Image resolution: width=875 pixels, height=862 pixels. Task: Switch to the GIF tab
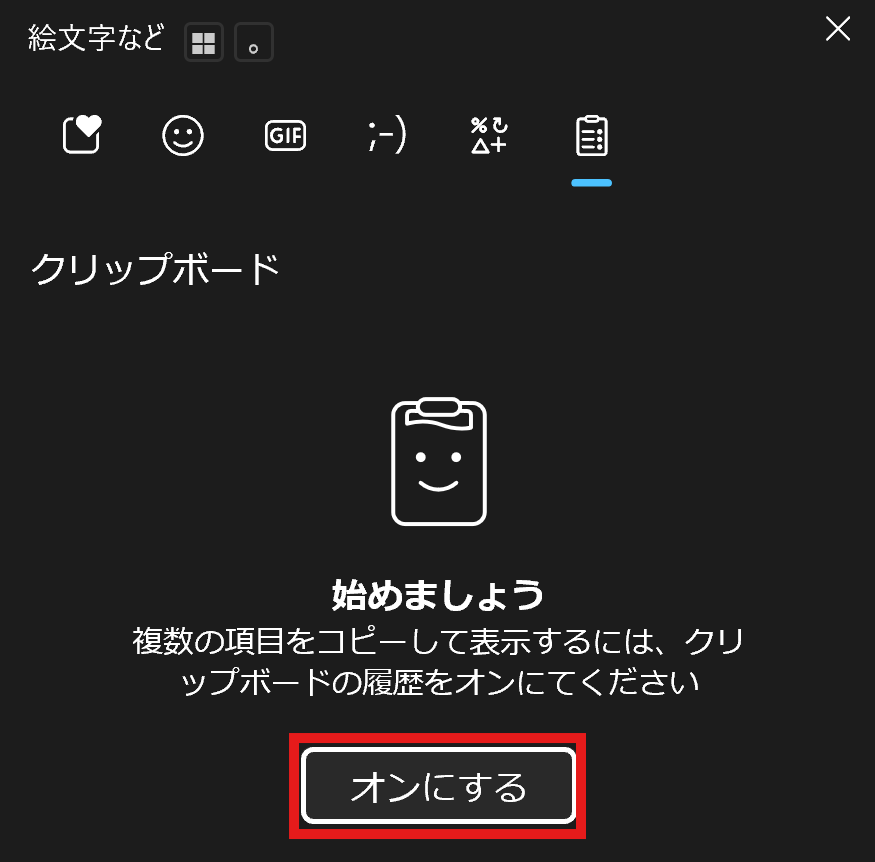pos(285,135)
